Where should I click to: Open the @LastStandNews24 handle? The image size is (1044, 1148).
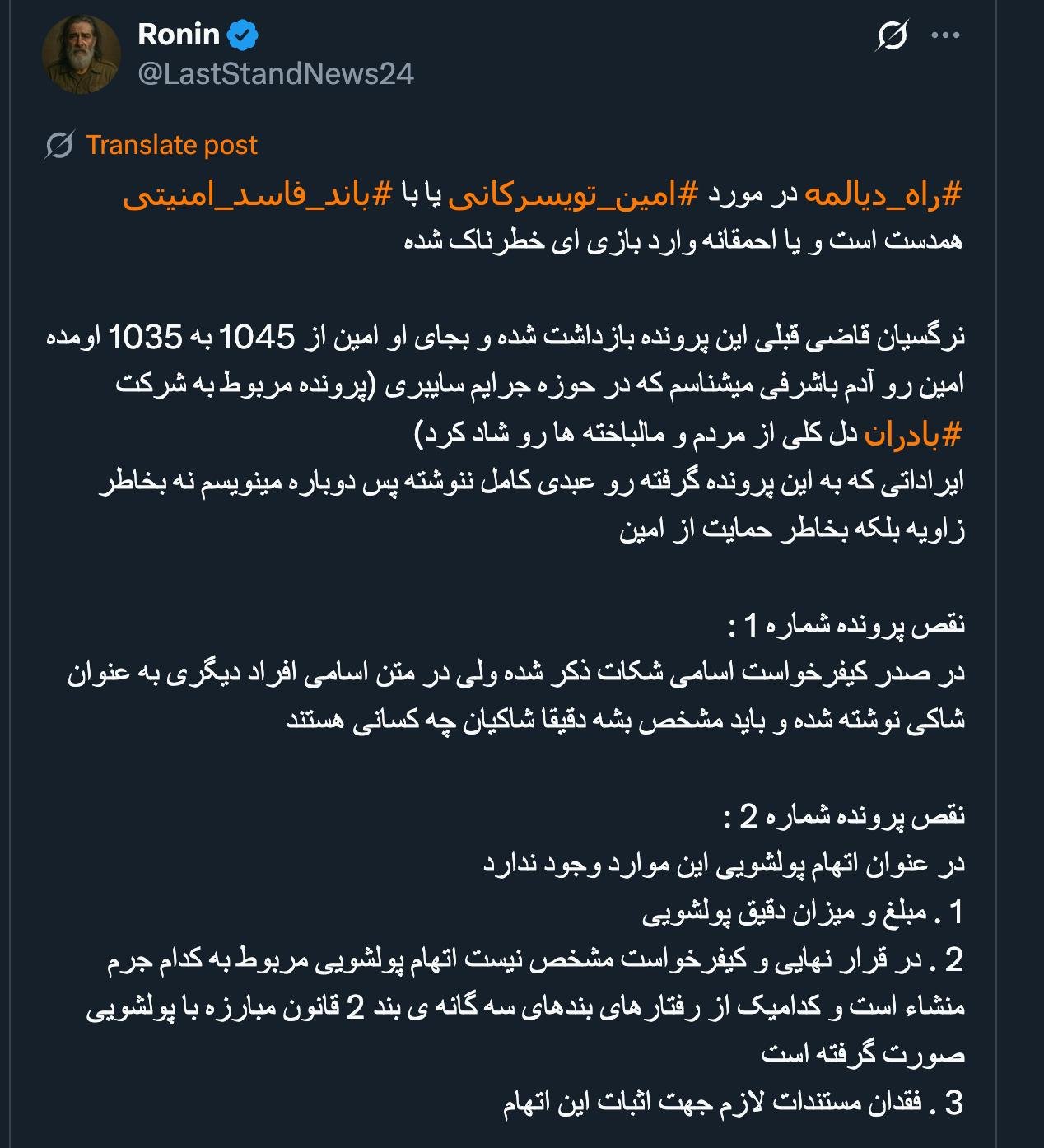tap(276, 74)
